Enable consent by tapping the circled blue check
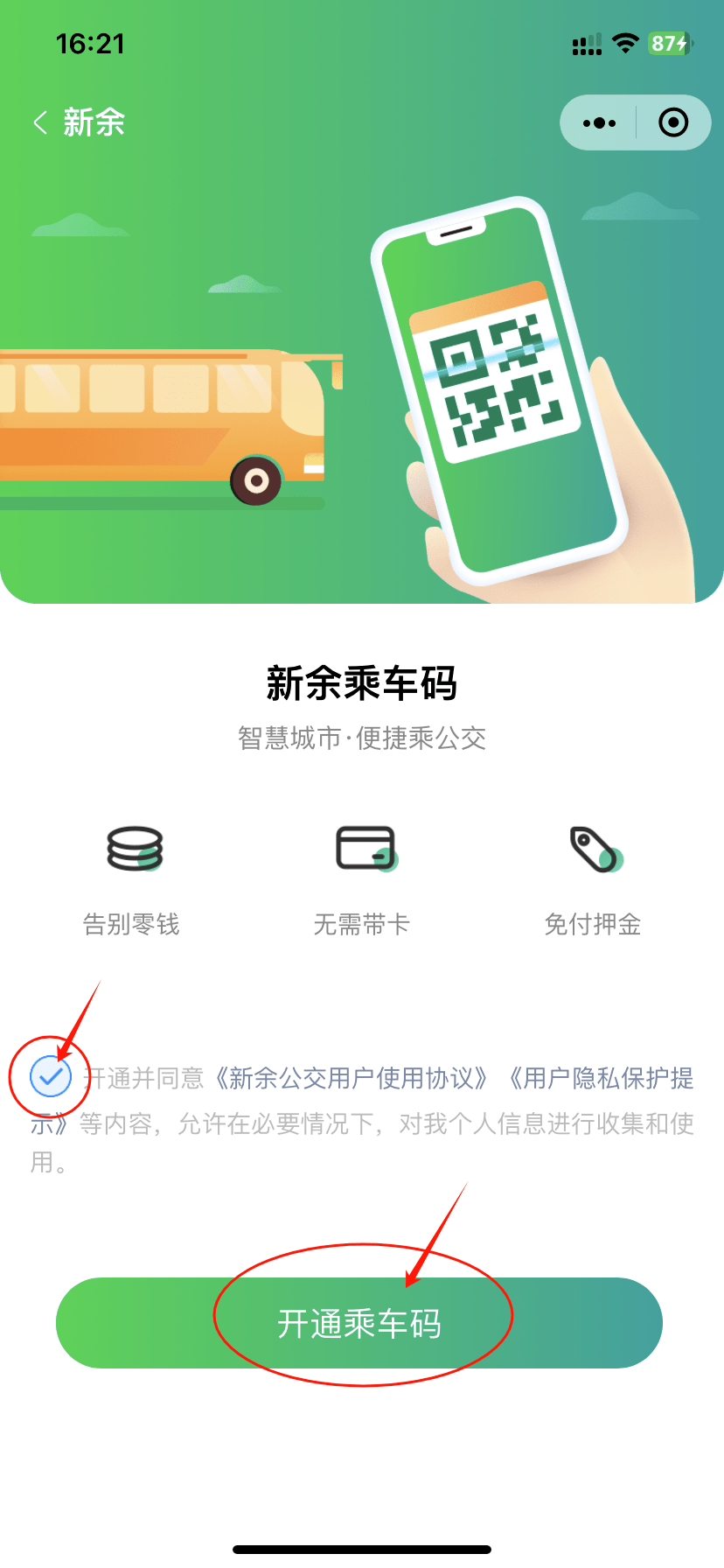724x1568 pixels. (51, 1078)
